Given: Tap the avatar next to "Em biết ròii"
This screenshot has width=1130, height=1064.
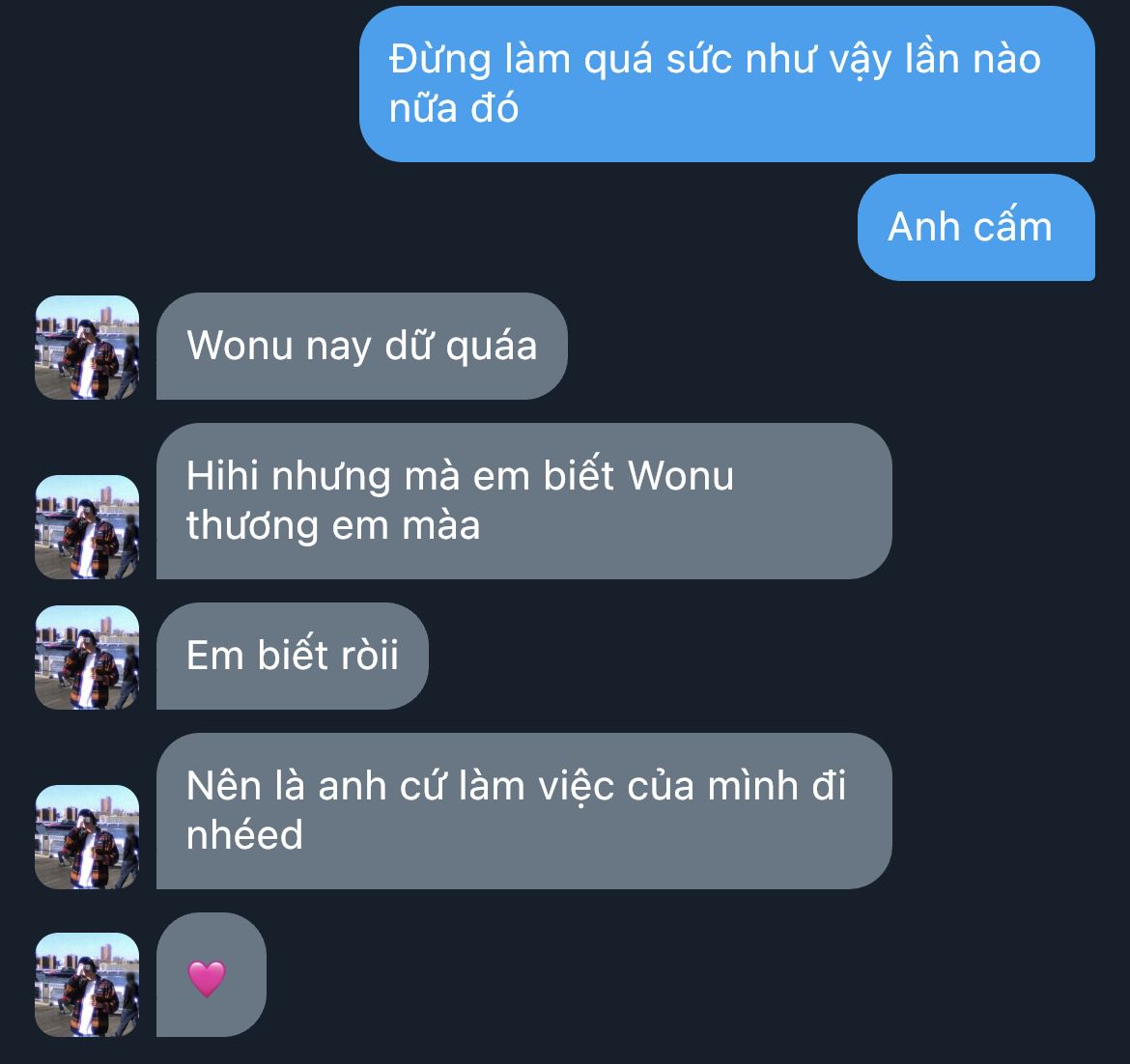Looking at the screenshot, I should pos(87,657).
